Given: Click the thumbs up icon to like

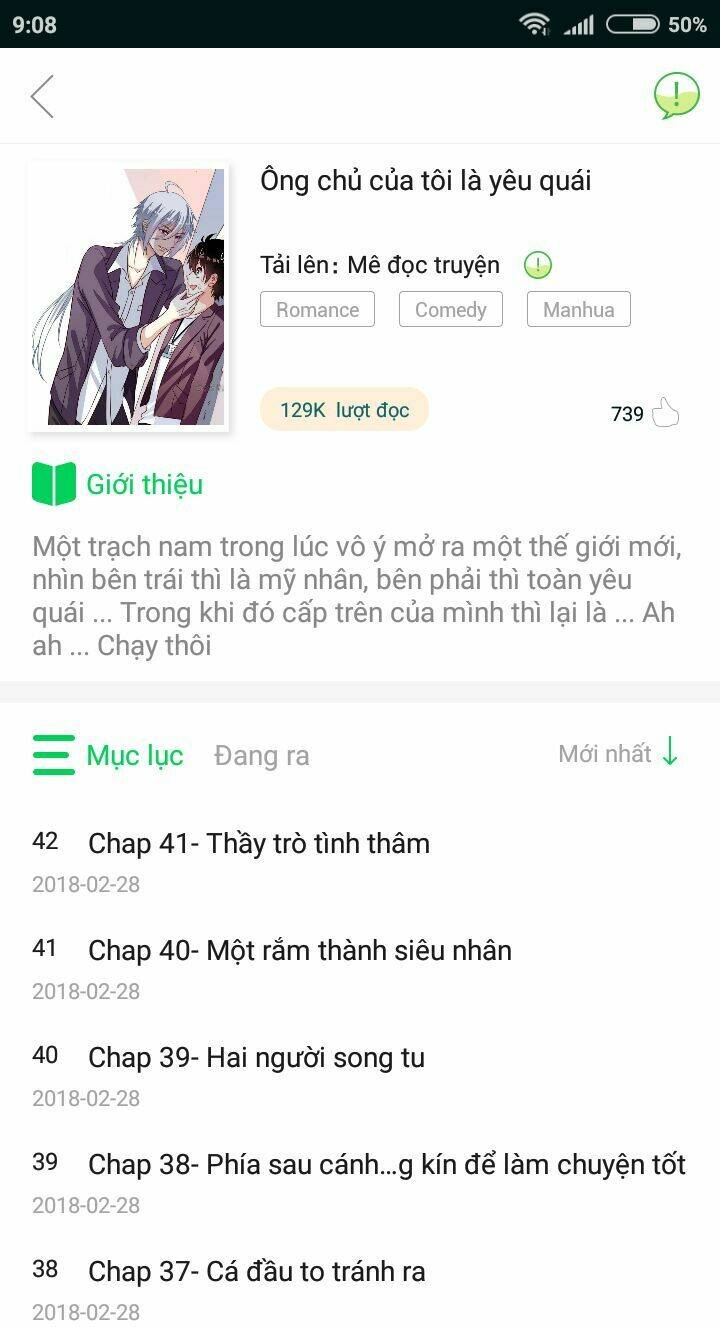Looking at the screenshot, I should [667, 411].
